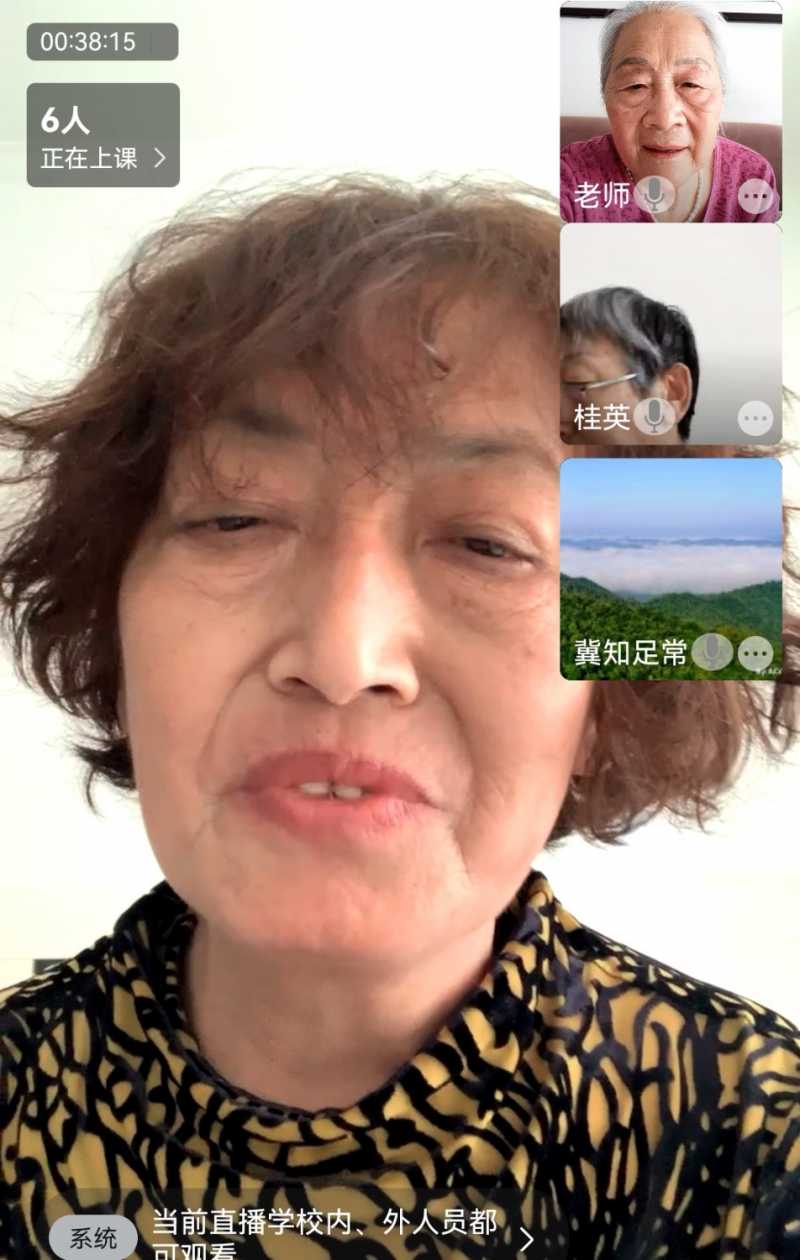
Task: Tap the microphone icon on 桂英's tile
Action: click(x=654, y=416)
